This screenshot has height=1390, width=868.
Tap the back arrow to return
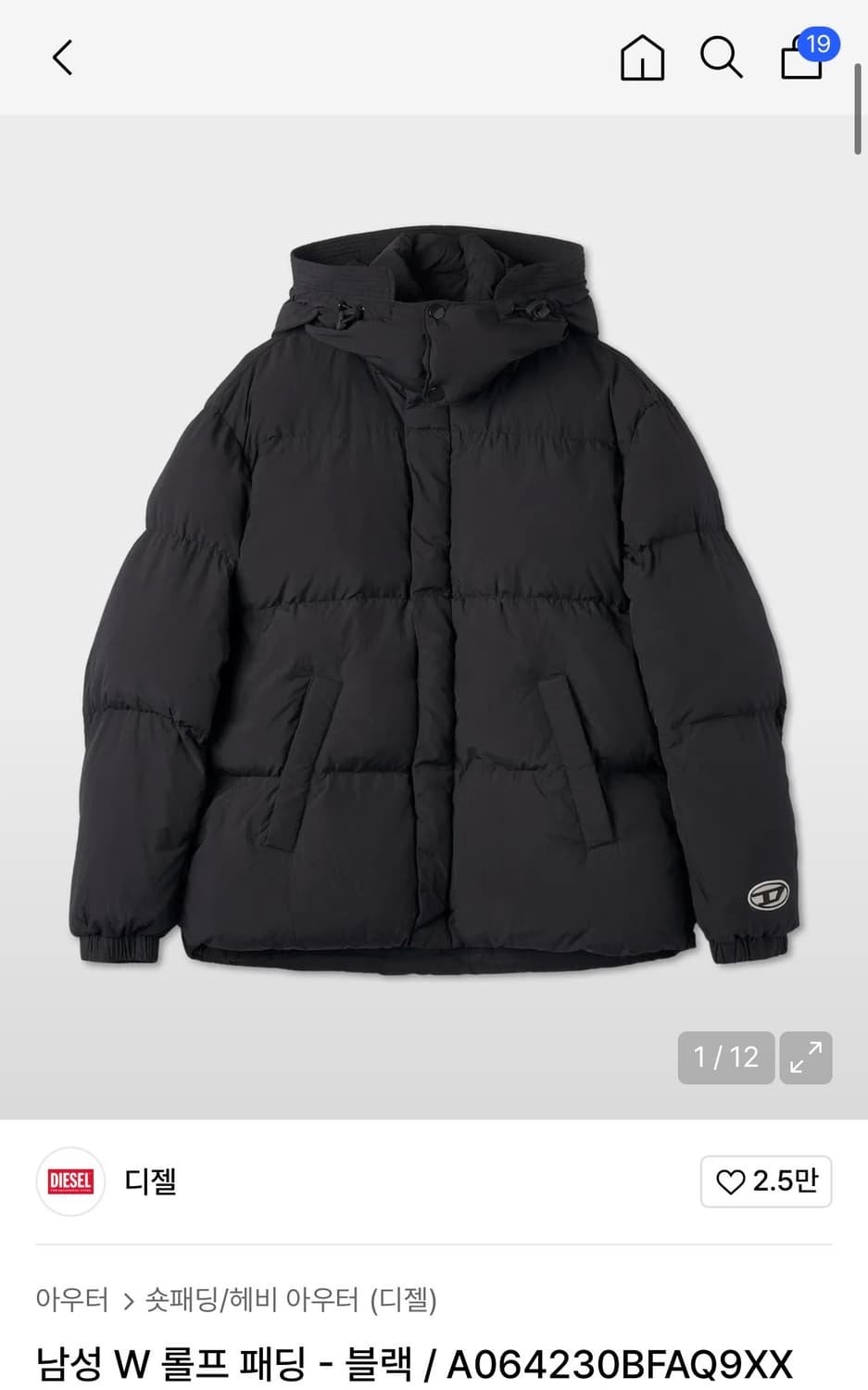tap(61, 57)
